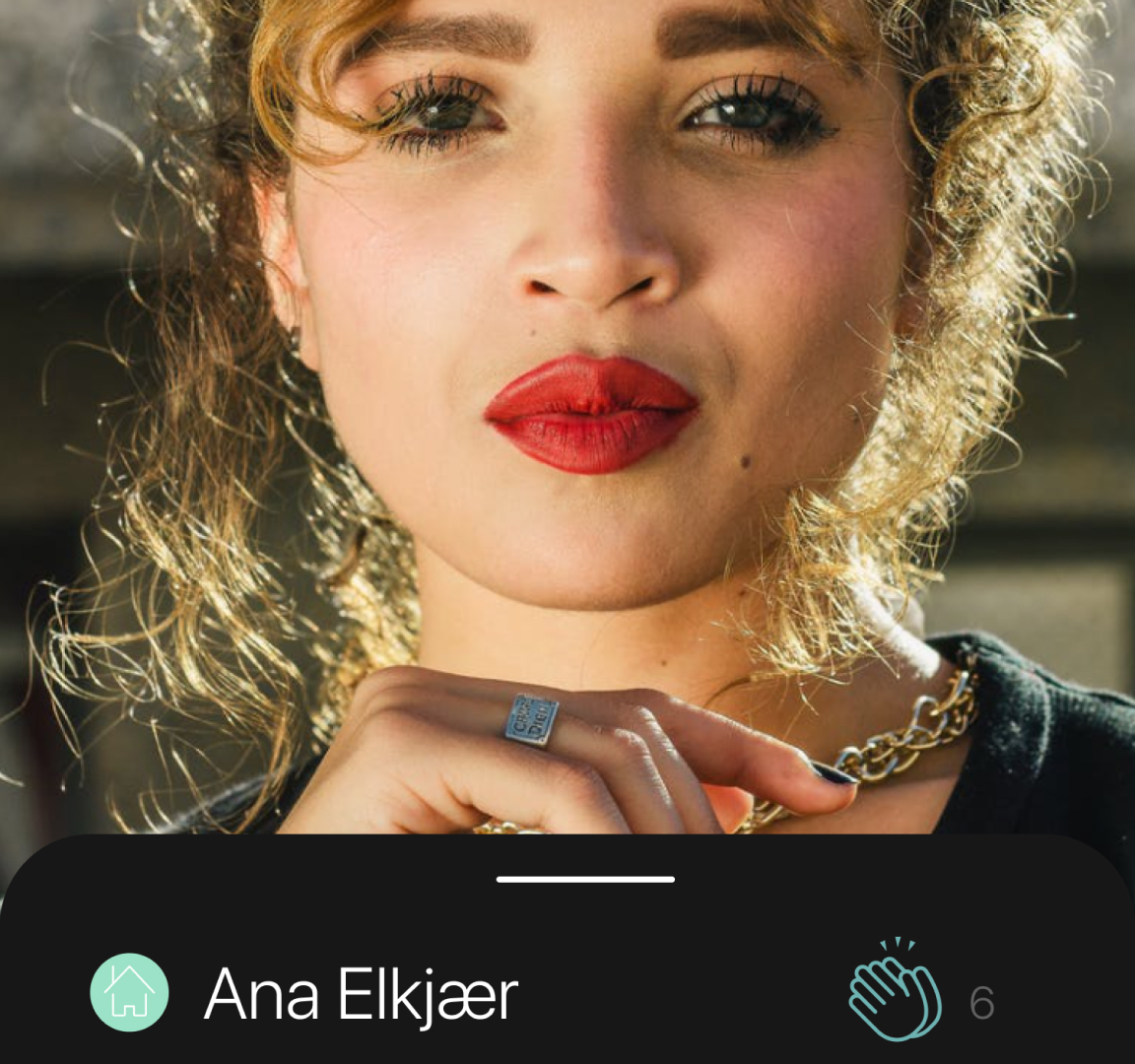Screen dimensions: 1135x1064
Task: Tap the sheet handle to expand profile
Action: point(585,879)
